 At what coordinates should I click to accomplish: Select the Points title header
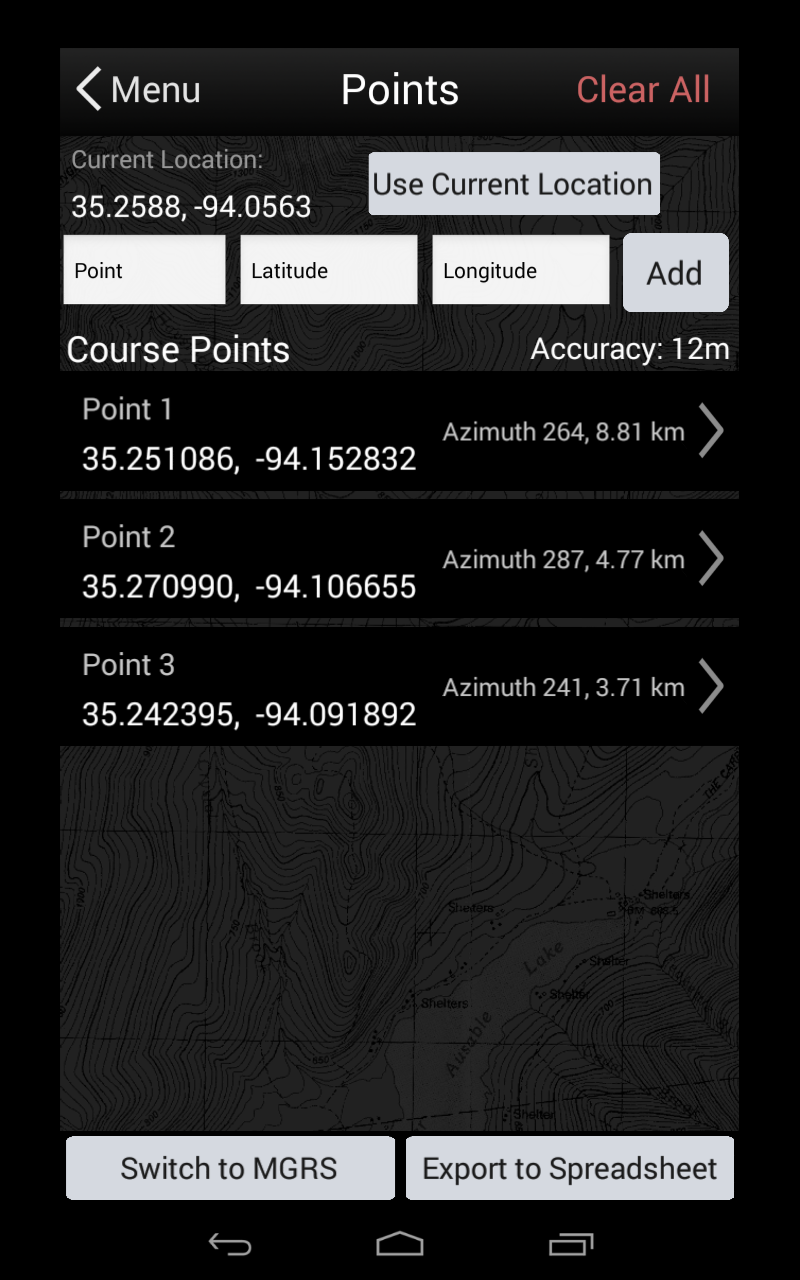[x=399, y=89]
